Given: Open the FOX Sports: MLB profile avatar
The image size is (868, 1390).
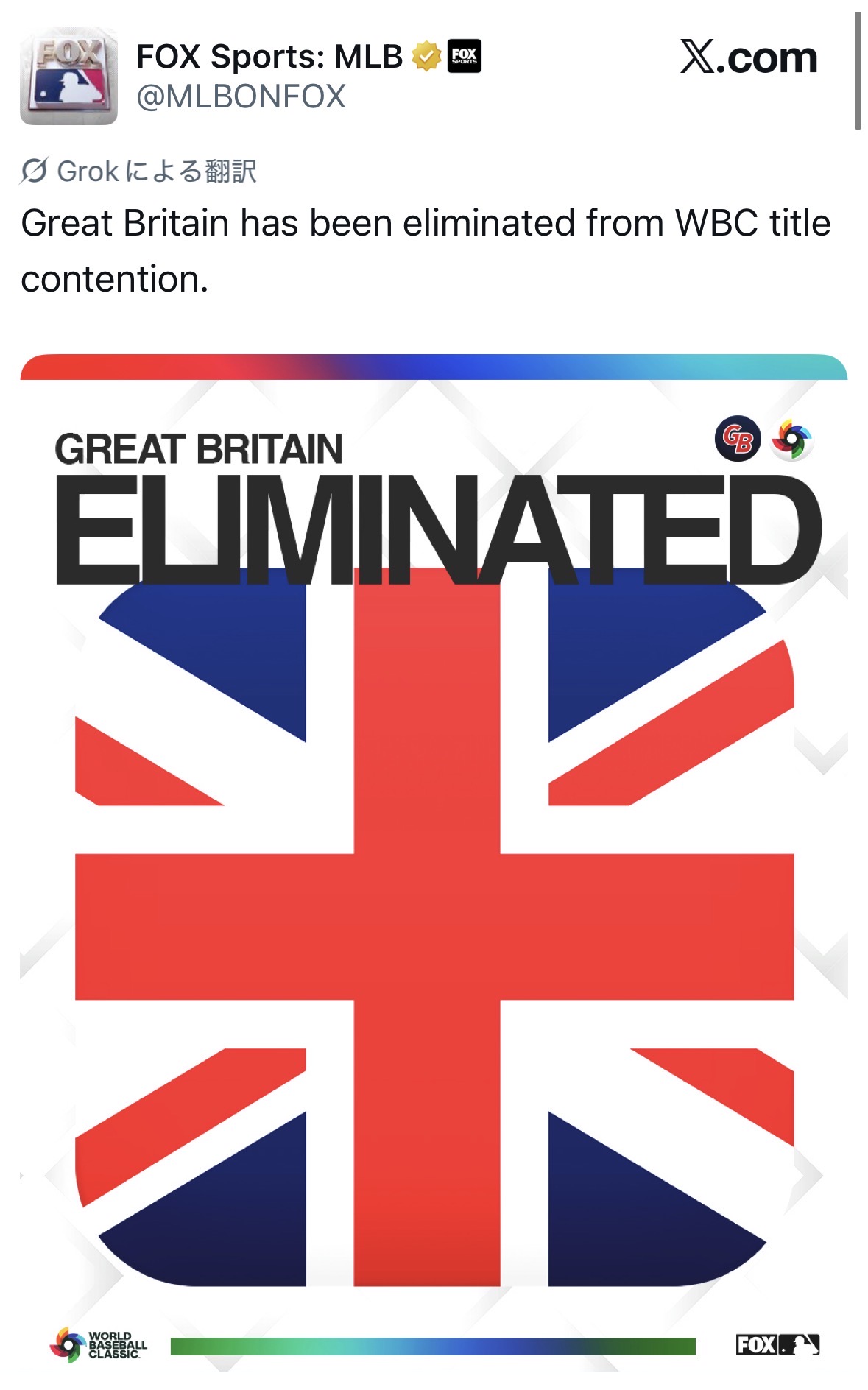Looking at the screenshot, I should pyautogui.click(x=68, y=77).
